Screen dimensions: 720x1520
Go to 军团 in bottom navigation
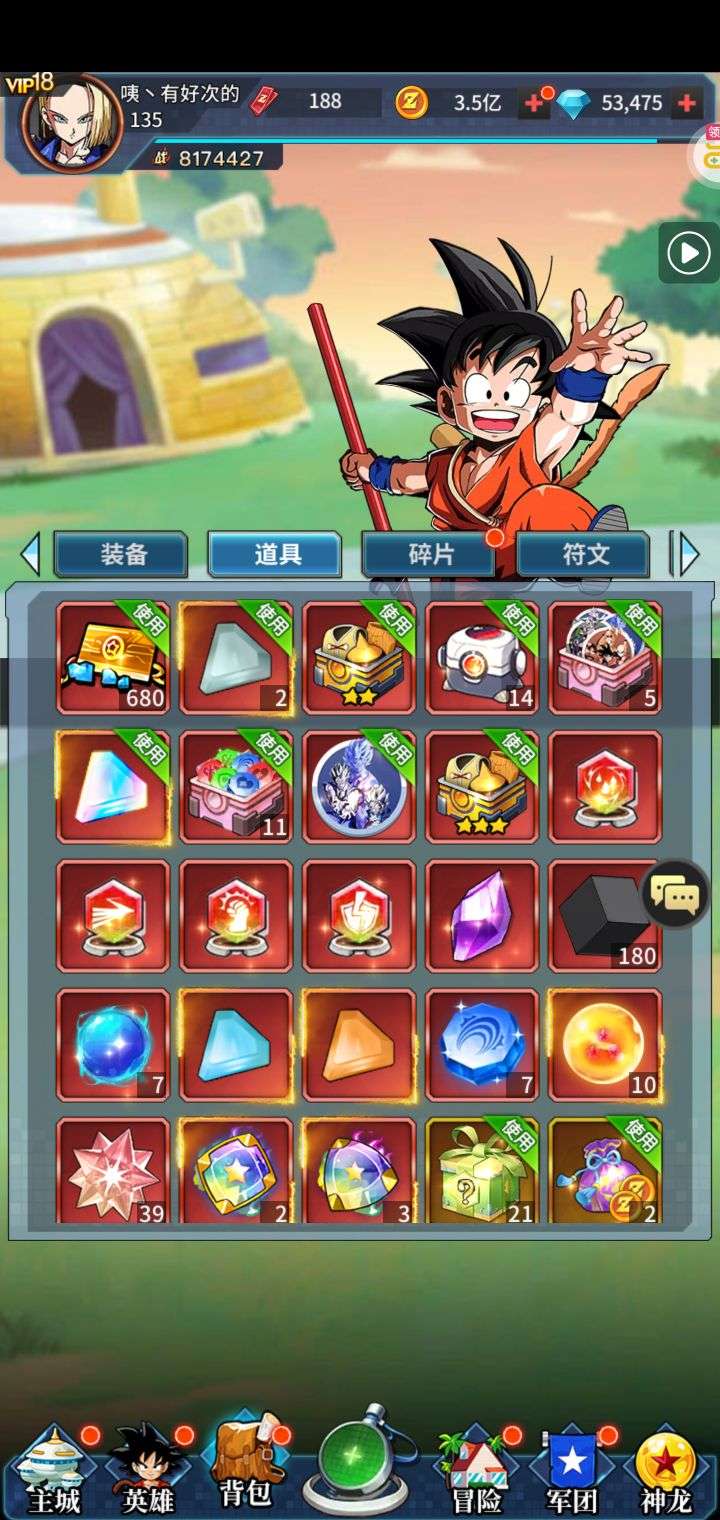pos(572,1472)
